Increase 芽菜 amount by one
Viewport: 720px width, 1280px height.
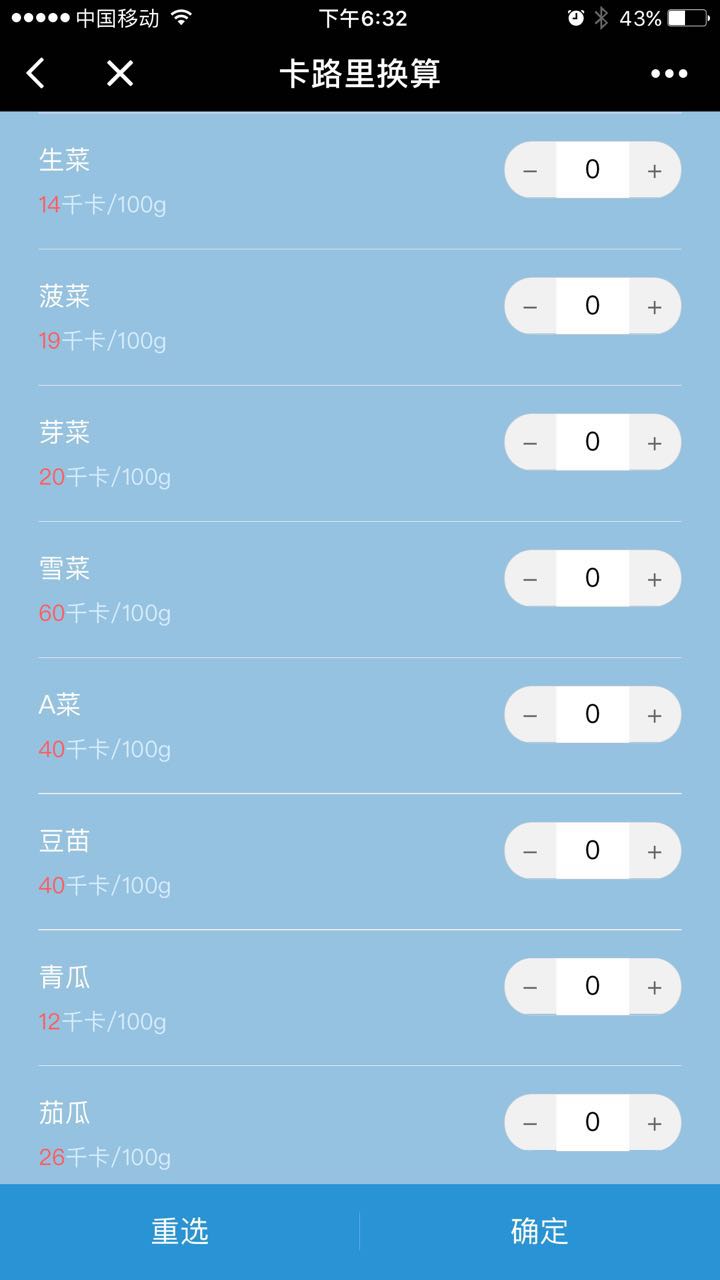[655, 443]
